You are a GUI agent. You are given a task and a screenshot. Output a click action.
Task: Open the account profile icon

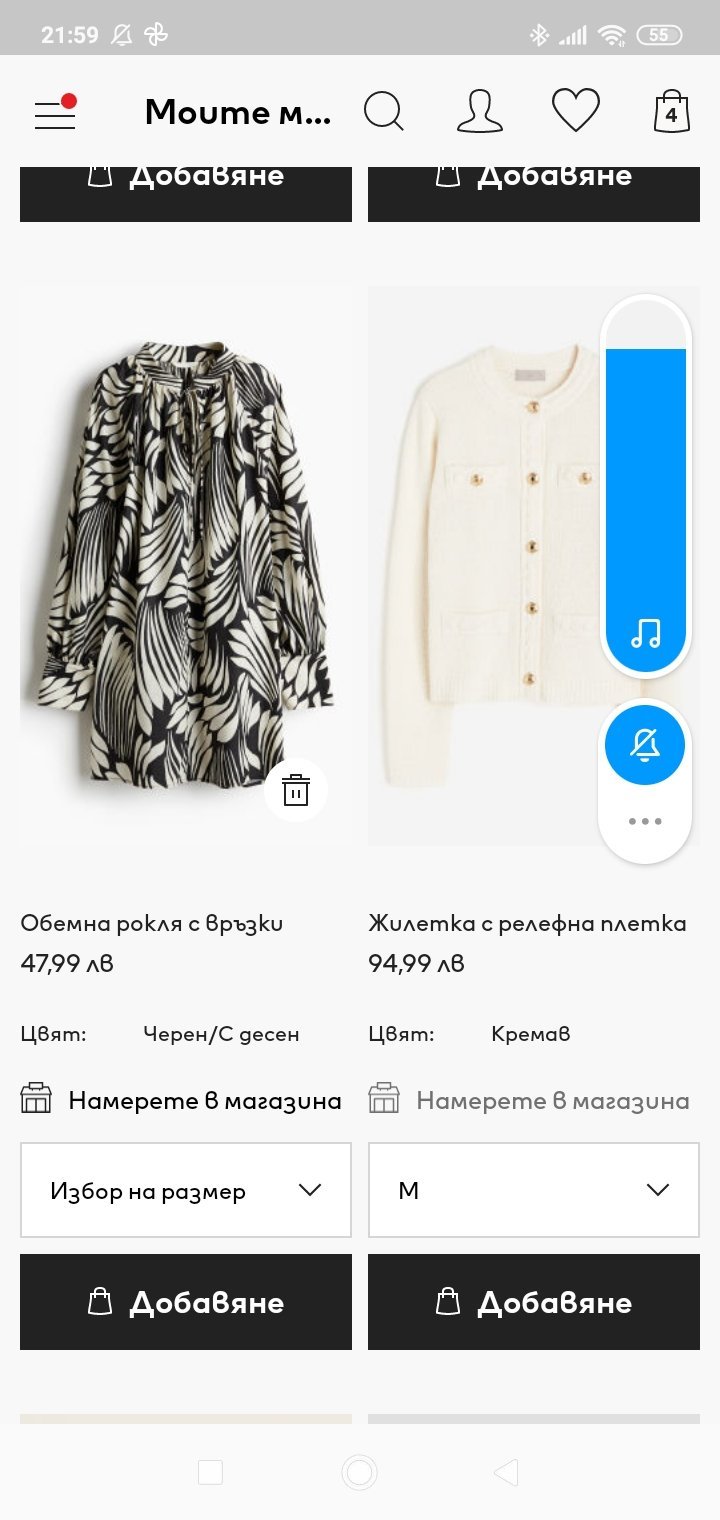click(x=480, y=112)
